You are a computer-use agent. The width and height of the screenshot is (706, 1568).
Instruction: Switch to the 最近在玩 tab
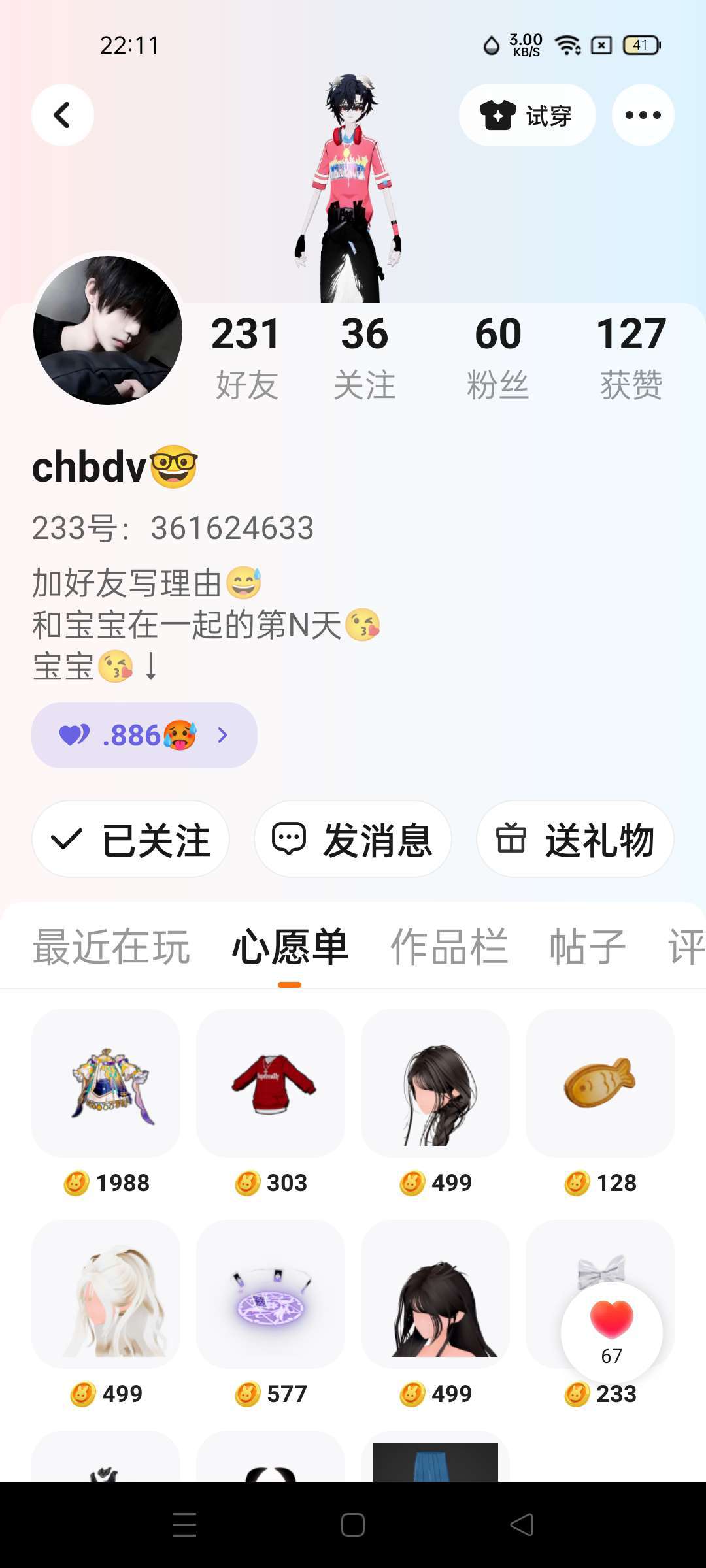point(111,947)
